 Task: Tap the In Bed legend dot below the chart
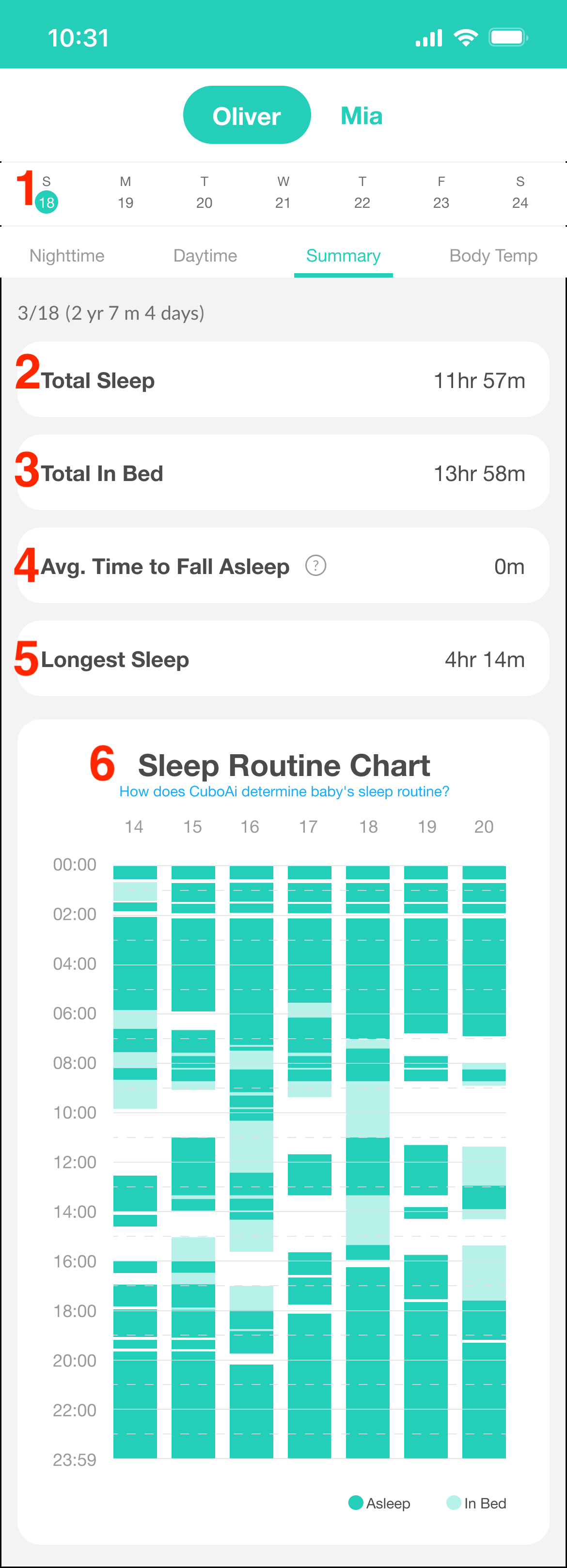coord(453,1503)
